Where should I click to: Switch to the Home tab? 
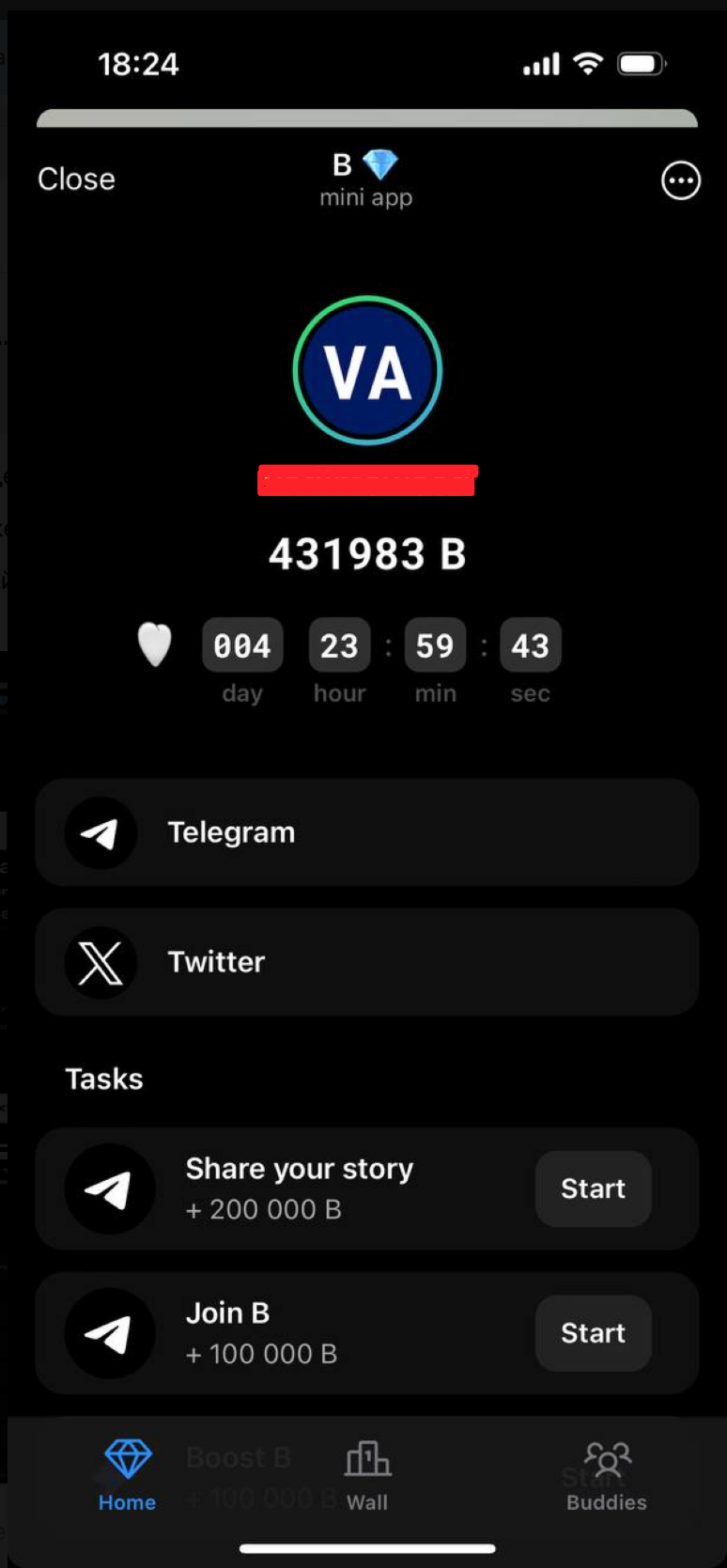coord(128,1475)
